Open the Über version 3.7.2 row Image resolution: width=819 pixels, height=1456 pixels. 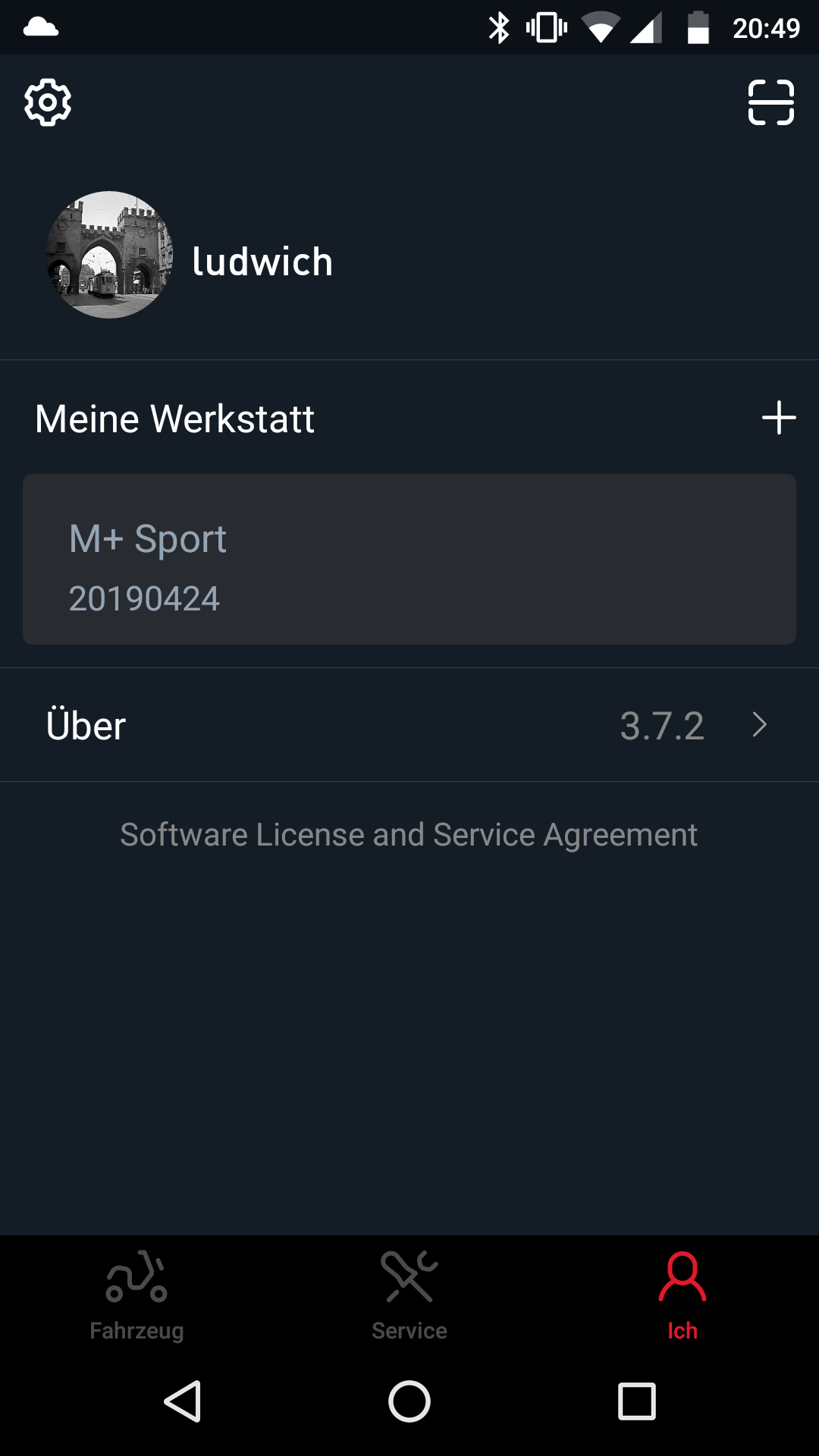[409, 725]
